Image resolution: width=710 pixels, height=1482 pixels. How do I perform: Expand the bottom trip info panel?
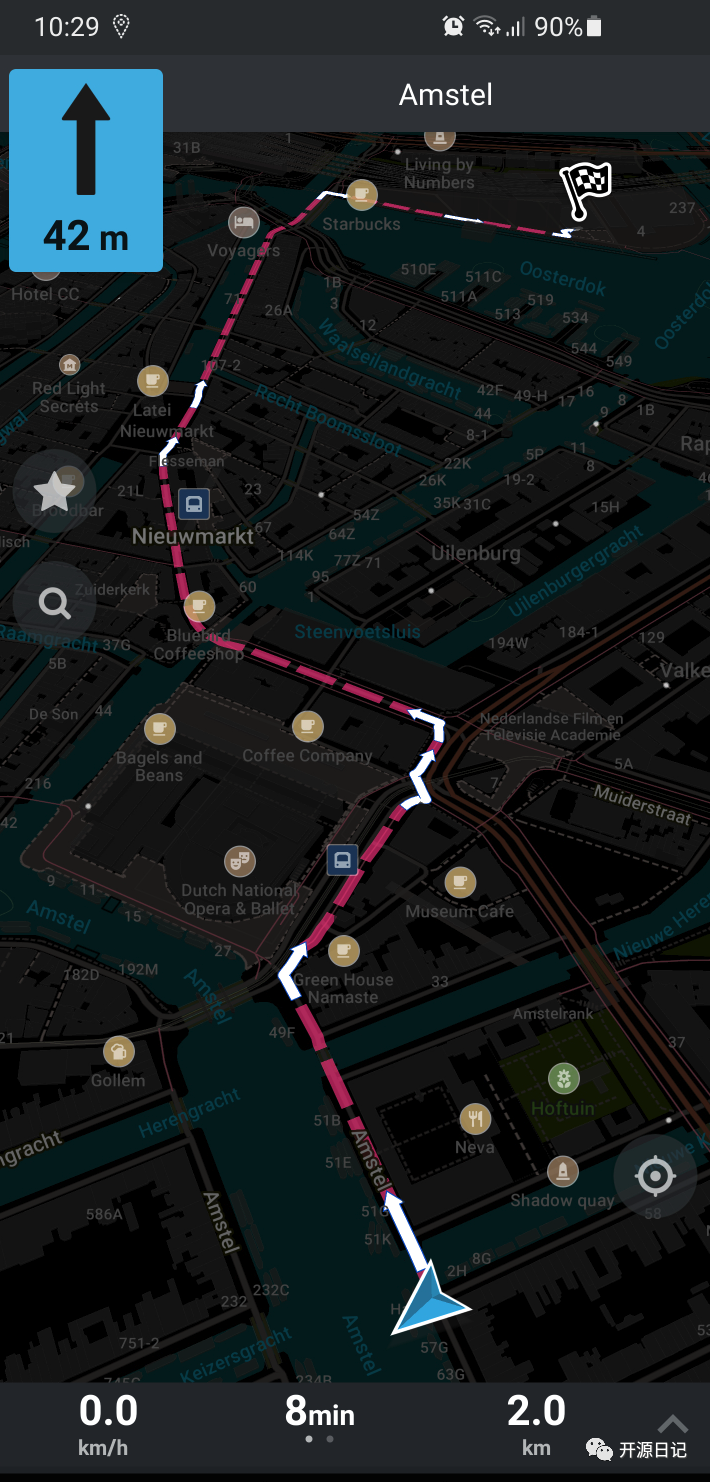[x=672, y=1424]
